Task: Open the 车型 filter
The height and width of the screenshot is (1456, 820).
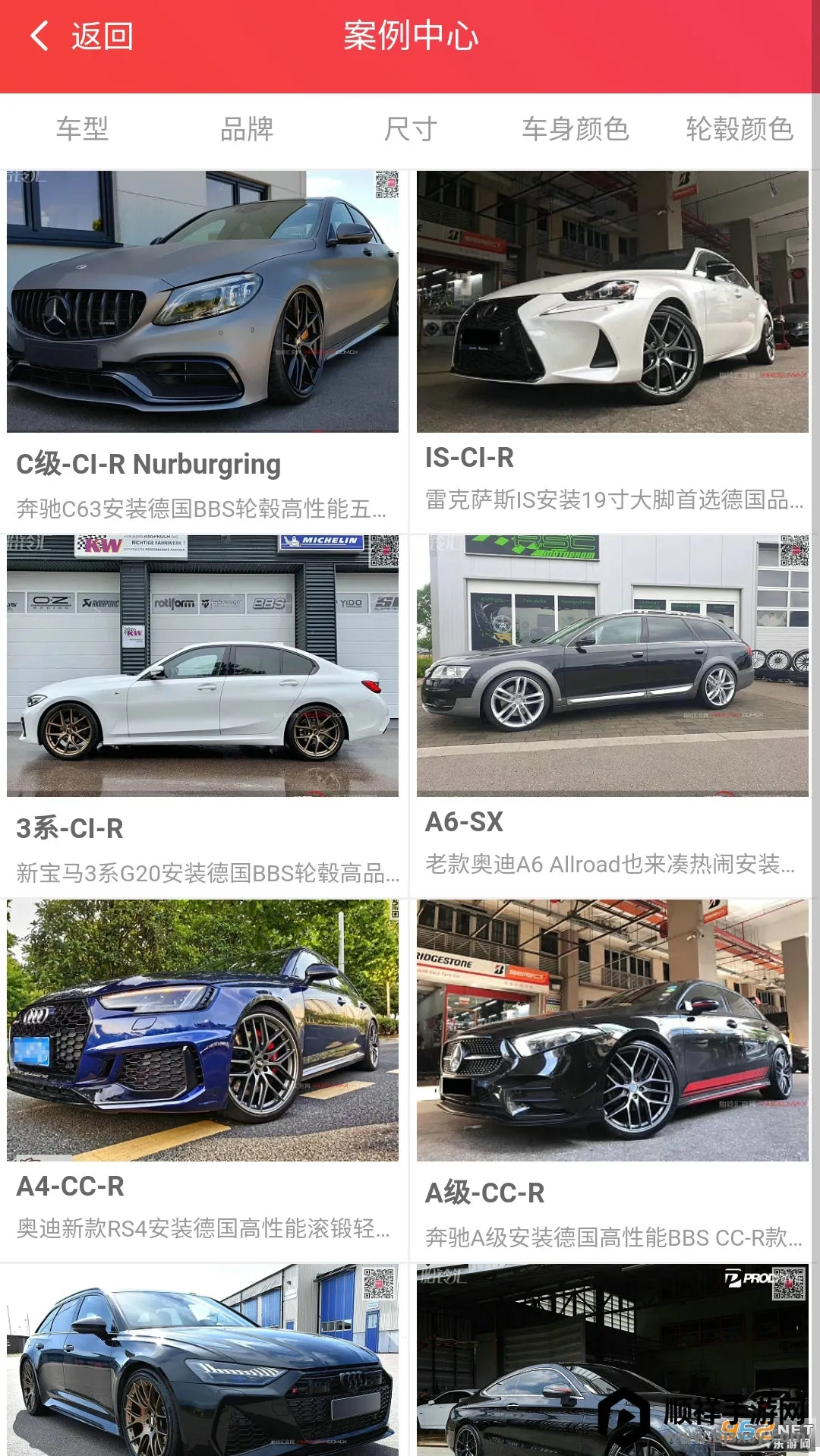Action: pos(82,129)
